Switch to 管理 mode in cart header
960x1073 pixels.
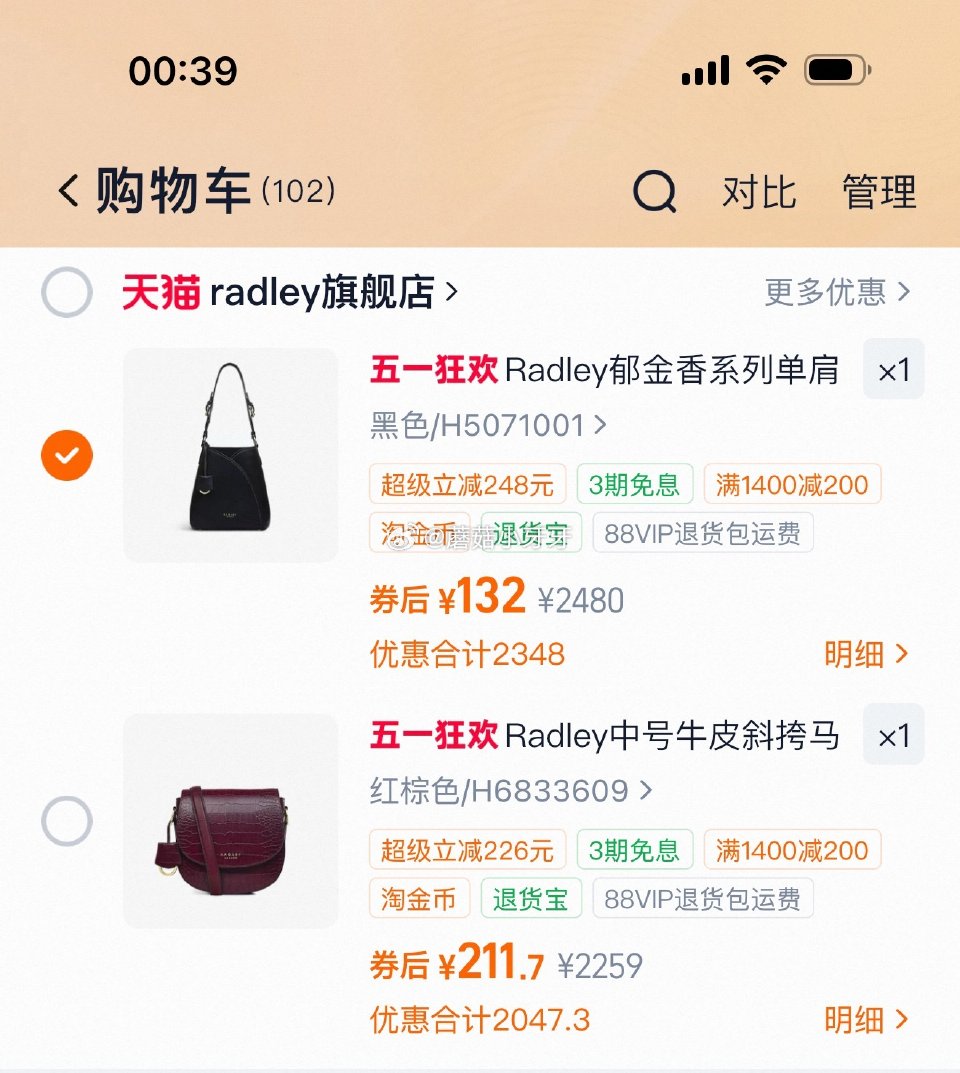(x=878, y=192)
